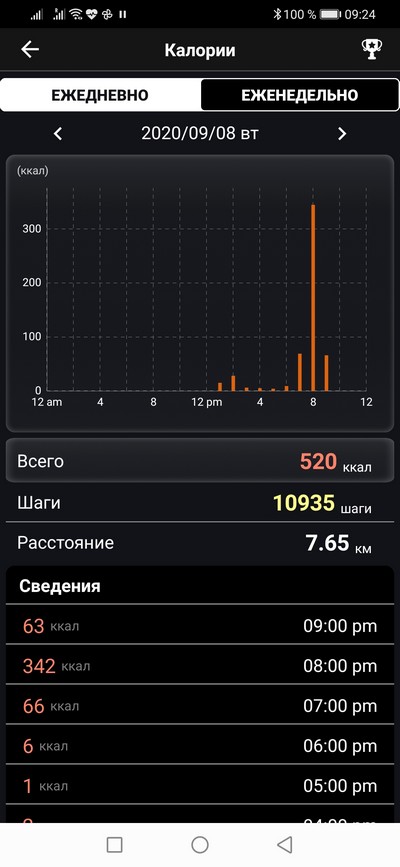Go to the next day
This screenshot has height=867, width=400.
342,134
